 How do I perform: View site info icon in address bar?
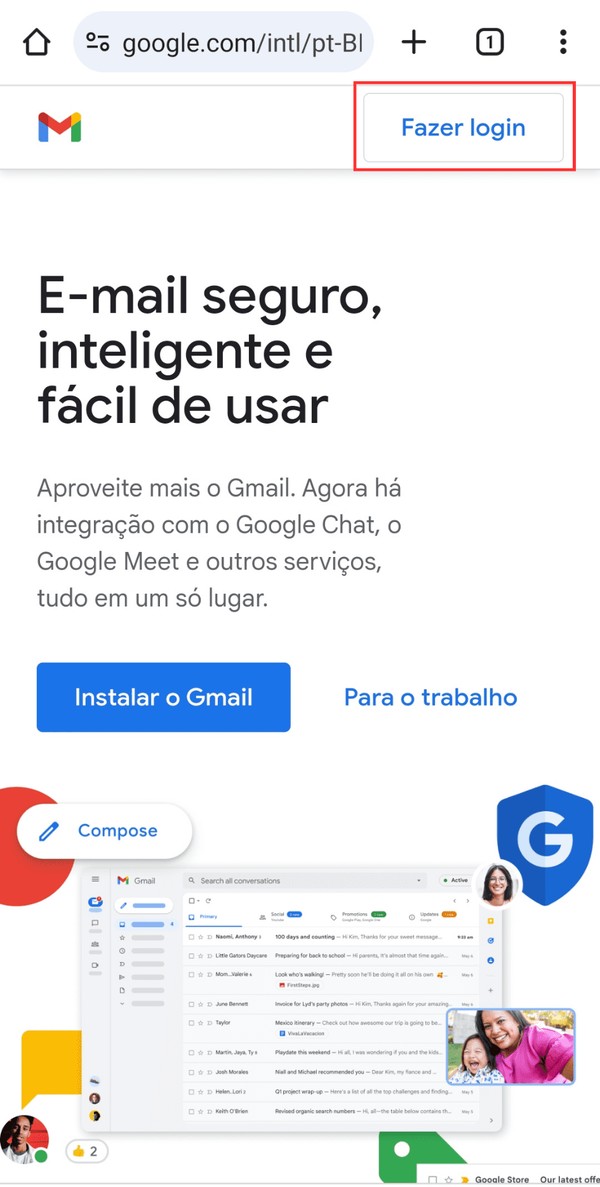coord(98,42)
